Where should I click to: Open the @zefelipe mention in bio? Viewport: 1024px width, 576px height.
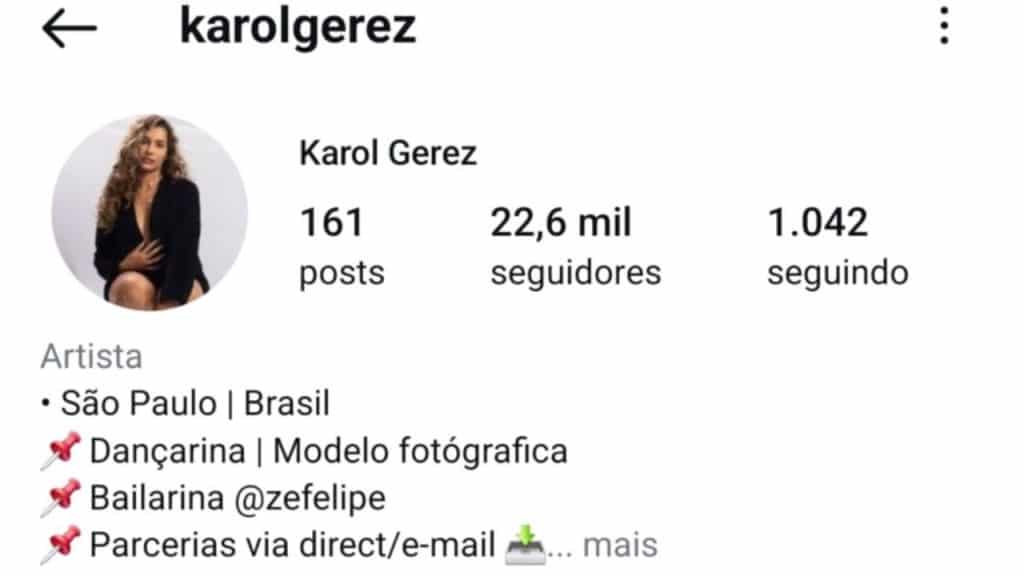point(310,498)
